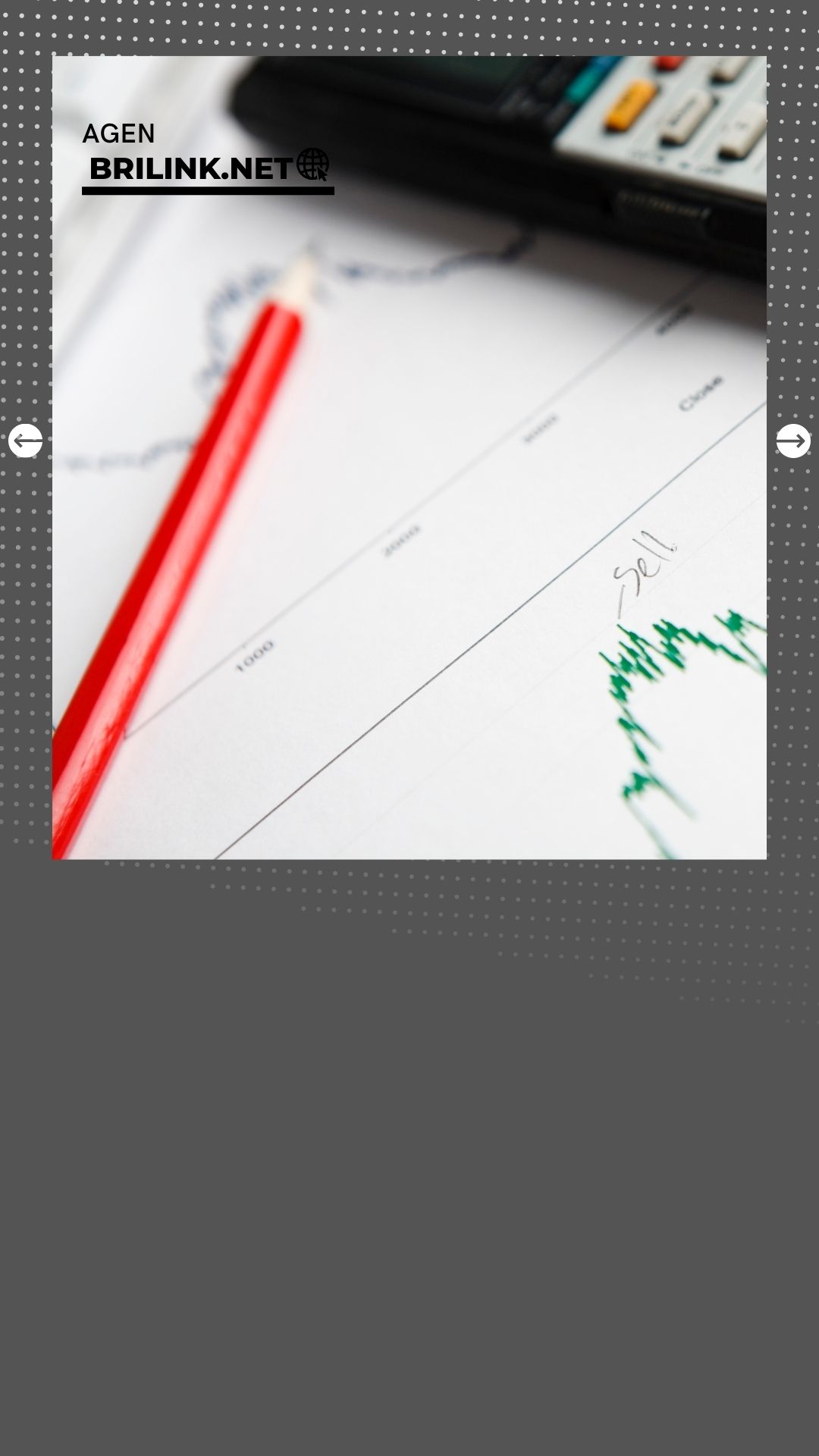This screenshot has width=819, height=1456.
Task: Go to the previous slide arrow
Action: point(25,441)
